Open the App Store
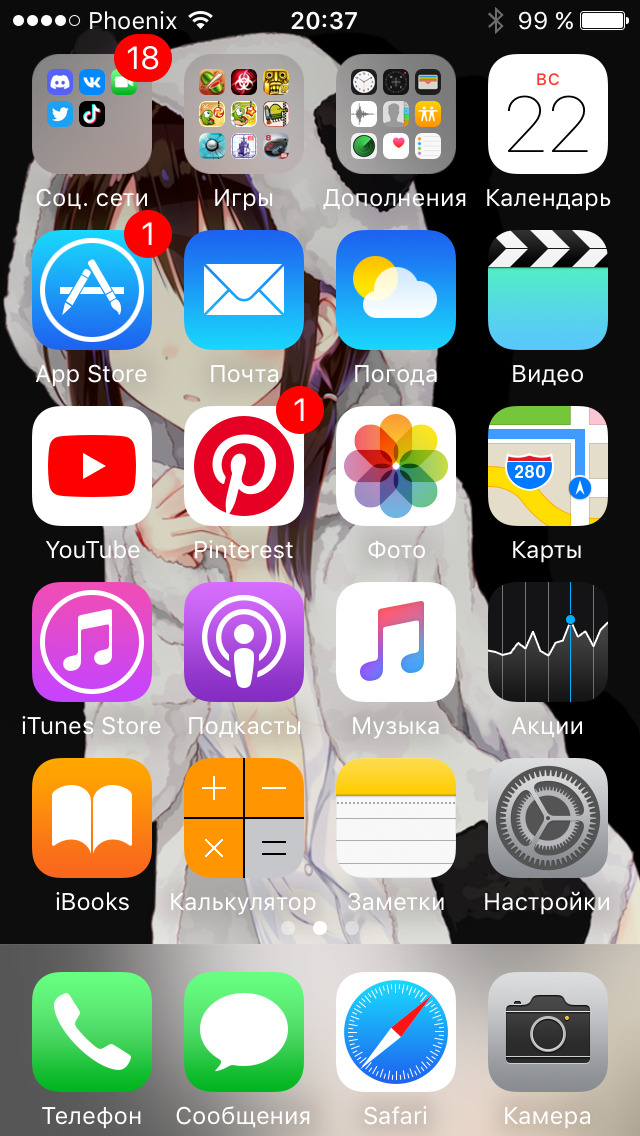 [x=92, y=290]
